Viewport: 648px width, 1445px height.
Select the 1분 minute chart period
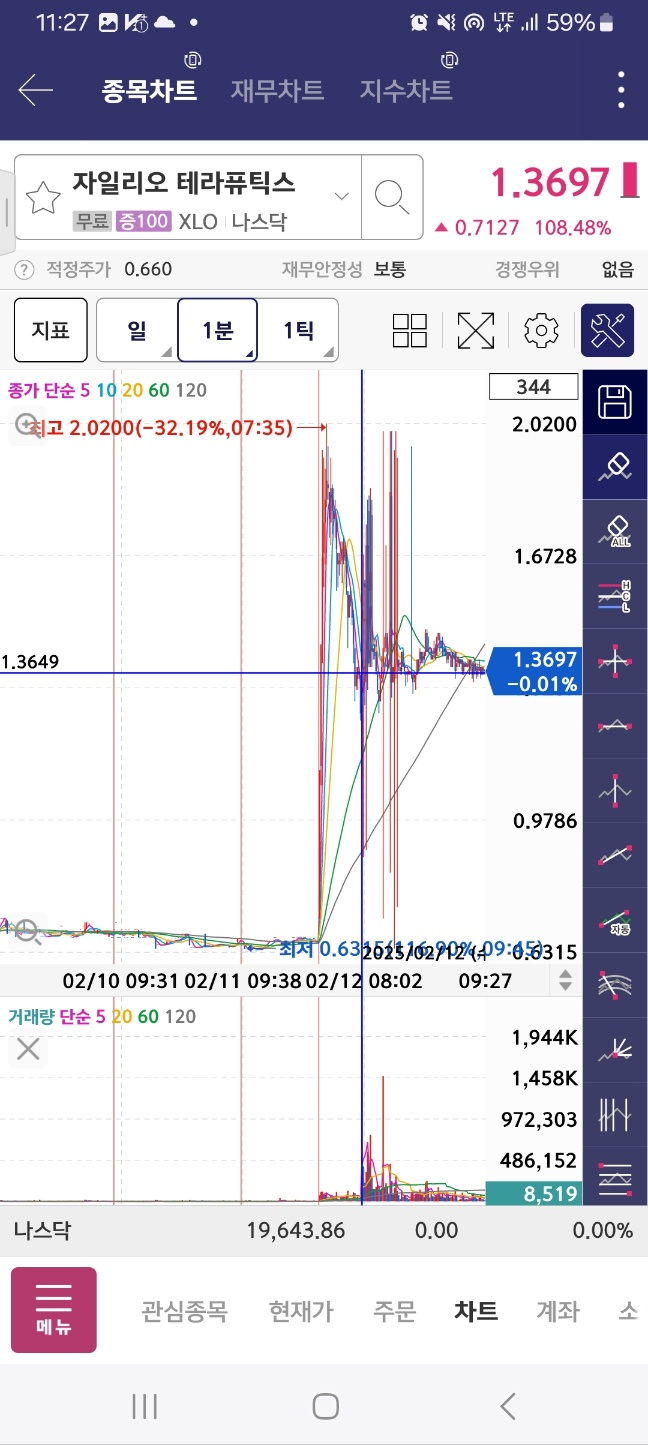tap(218, 330)
